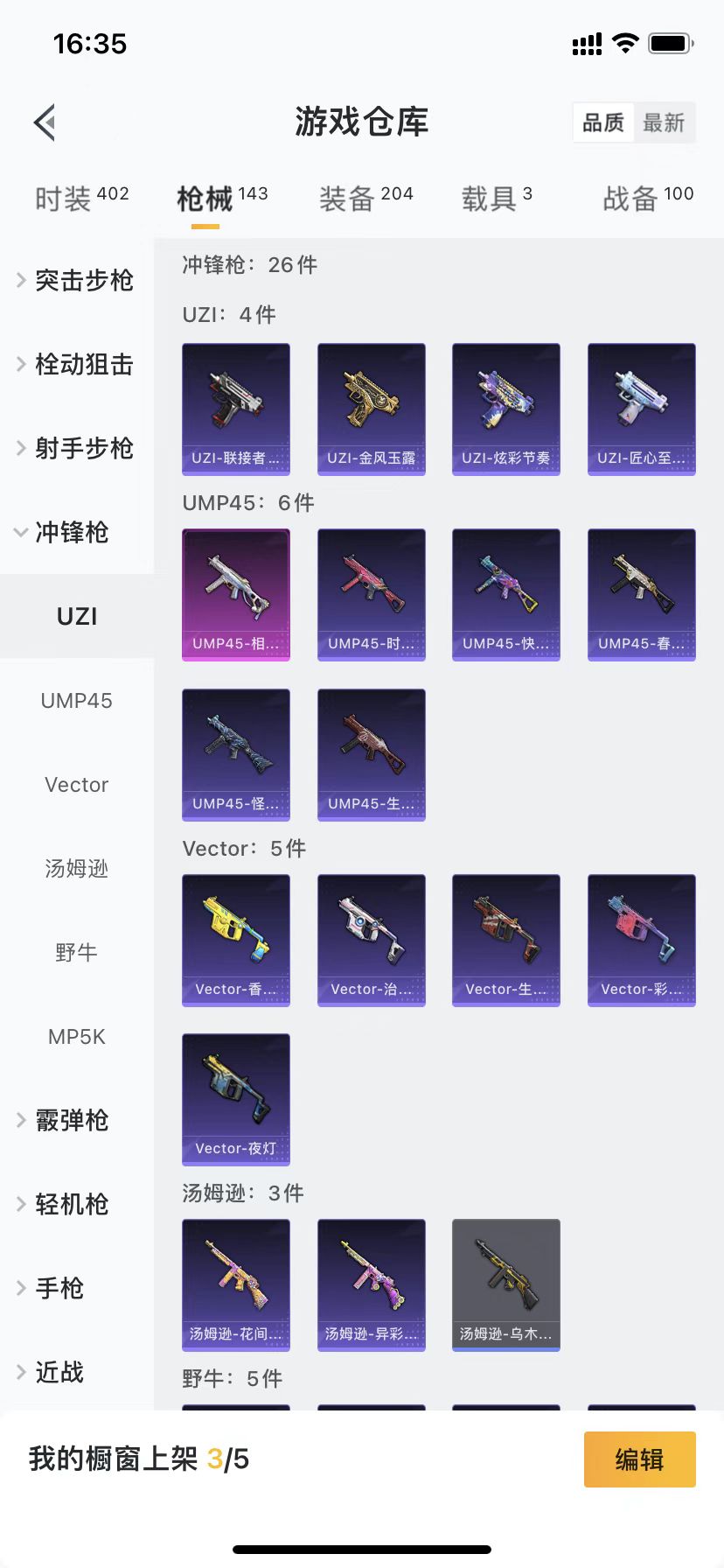The image size is (724, 1568).
Task: Jump to the 汤姆逊 subcategory
Action: click(x=77, y=869)
